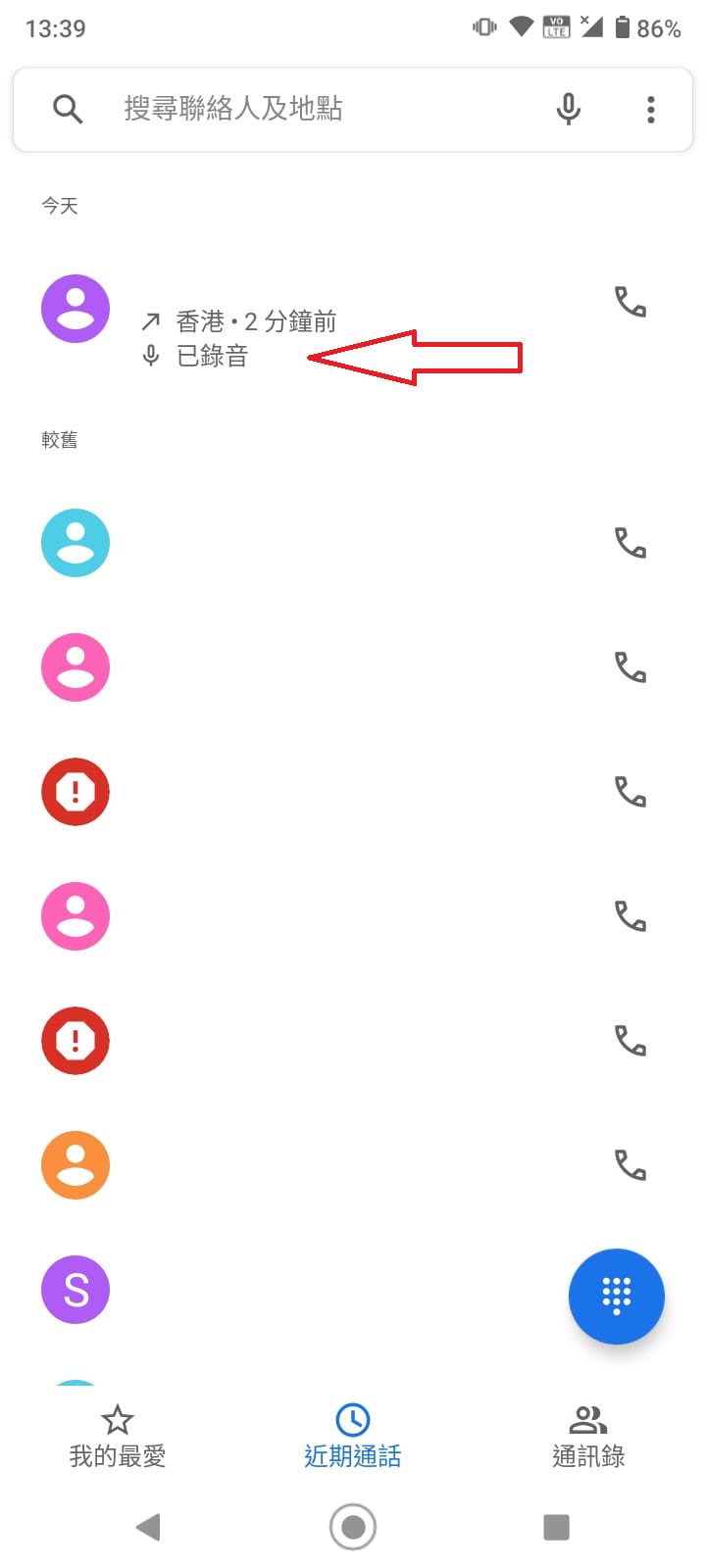Call back the 香港 number from today

point(630,302)
